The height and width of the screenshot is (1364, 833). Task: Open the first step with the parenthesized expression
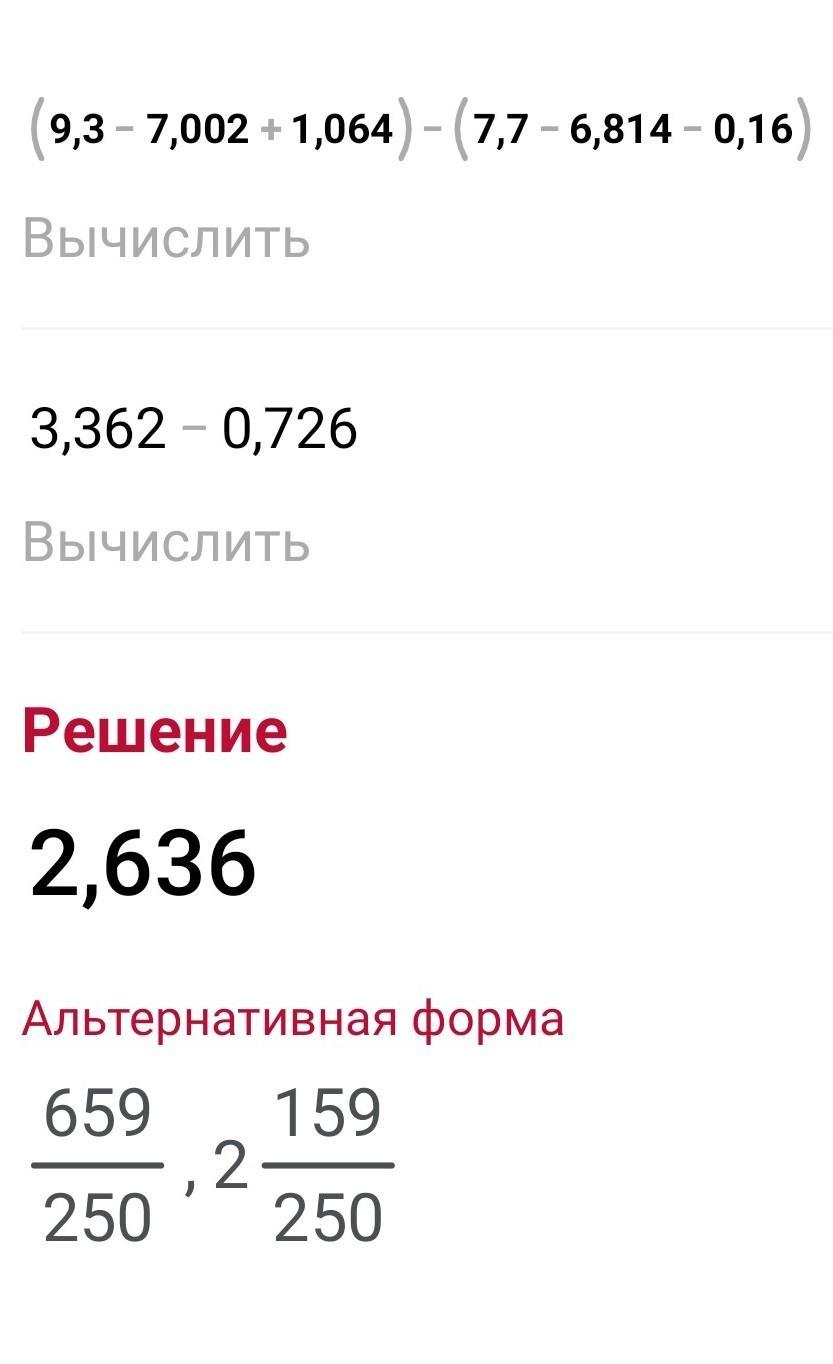pos(416,181)
